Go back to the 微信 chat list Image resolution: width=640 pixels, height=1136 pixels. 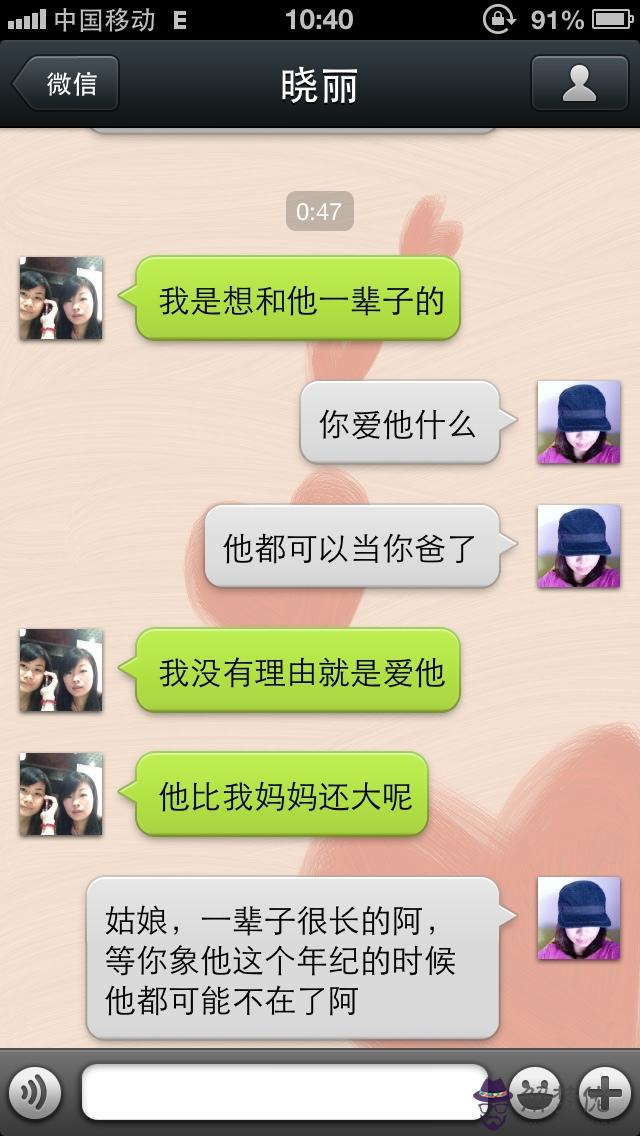(x=67, y=84)
